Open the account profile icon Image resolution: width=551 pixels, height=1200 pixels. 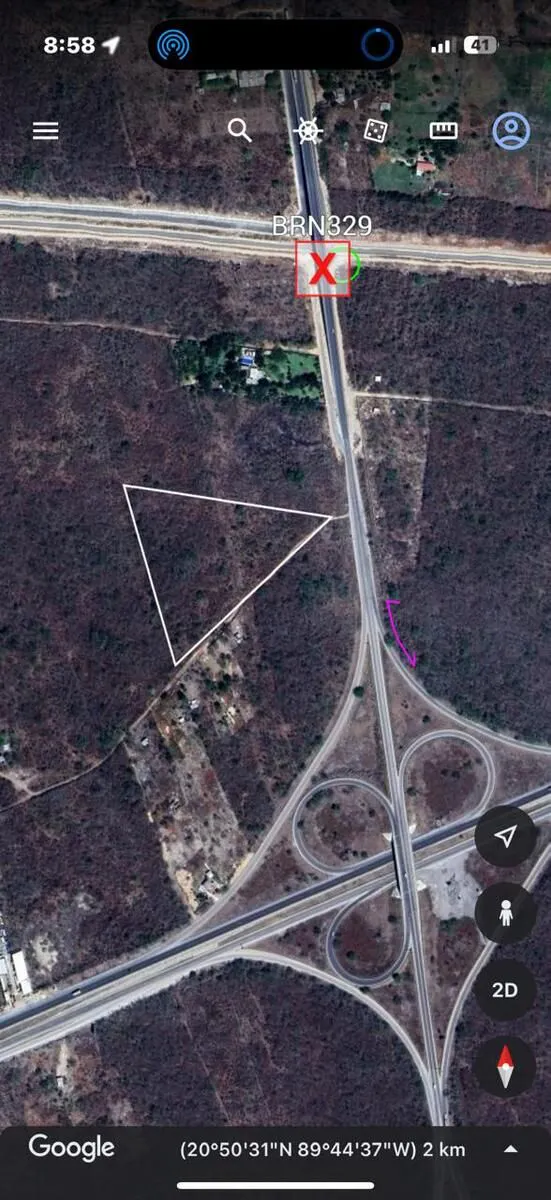pyautogui.click(x=511, y=130)
